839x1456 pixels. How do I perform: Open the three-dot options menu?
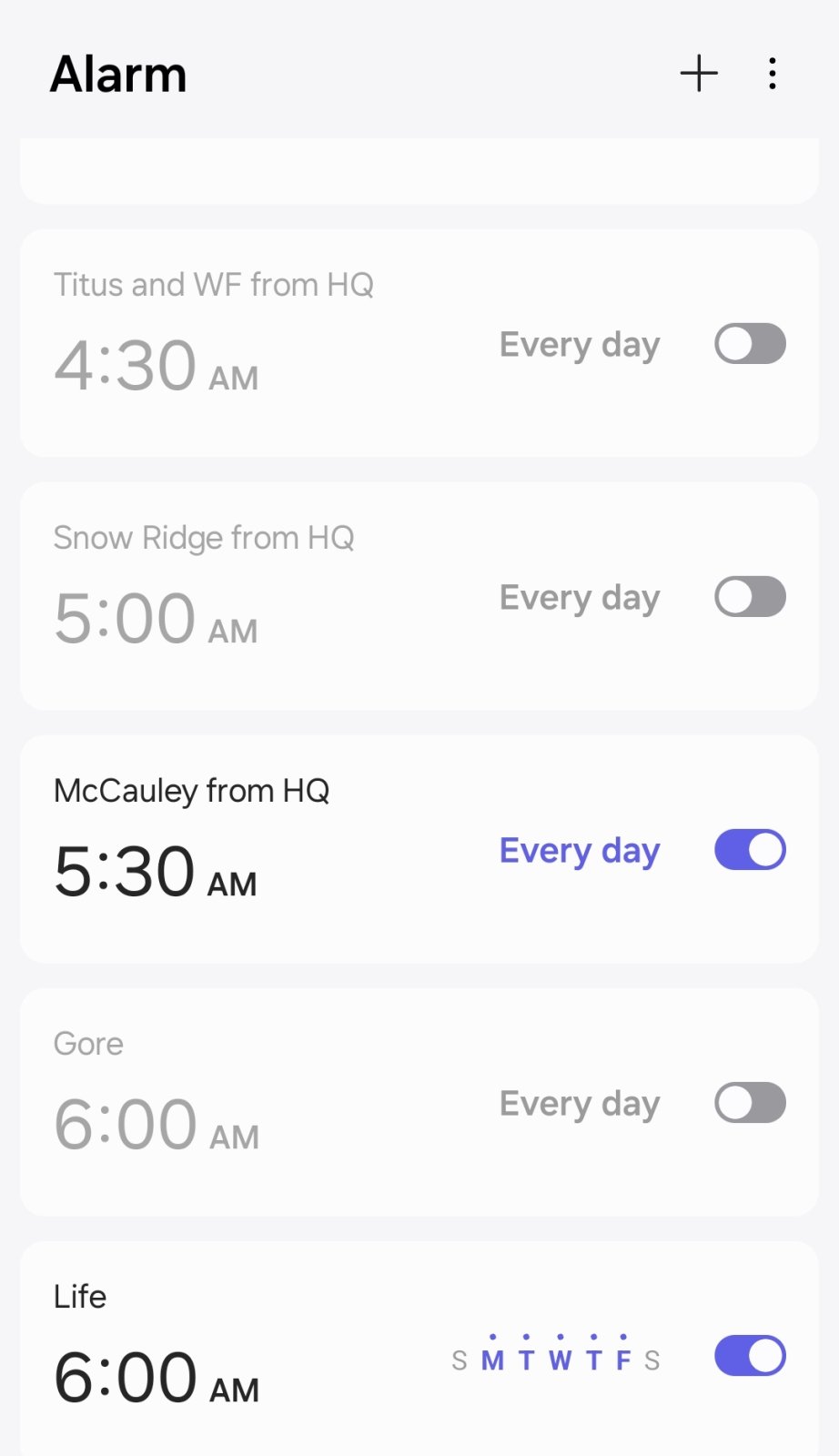coord(772,73)
